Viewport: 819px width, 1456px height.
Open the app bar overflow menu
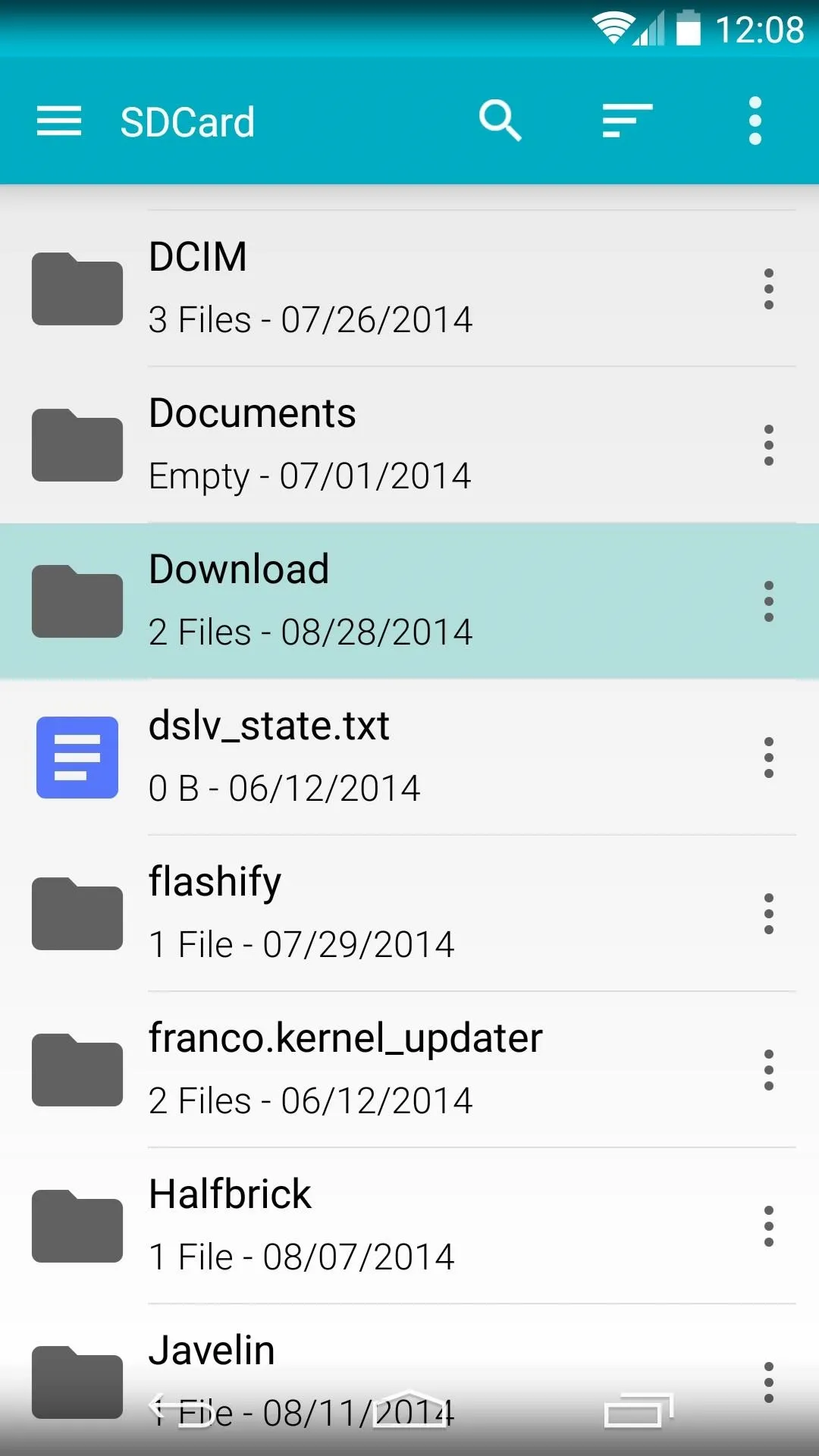pyautogui.click(x=755, y=121)
